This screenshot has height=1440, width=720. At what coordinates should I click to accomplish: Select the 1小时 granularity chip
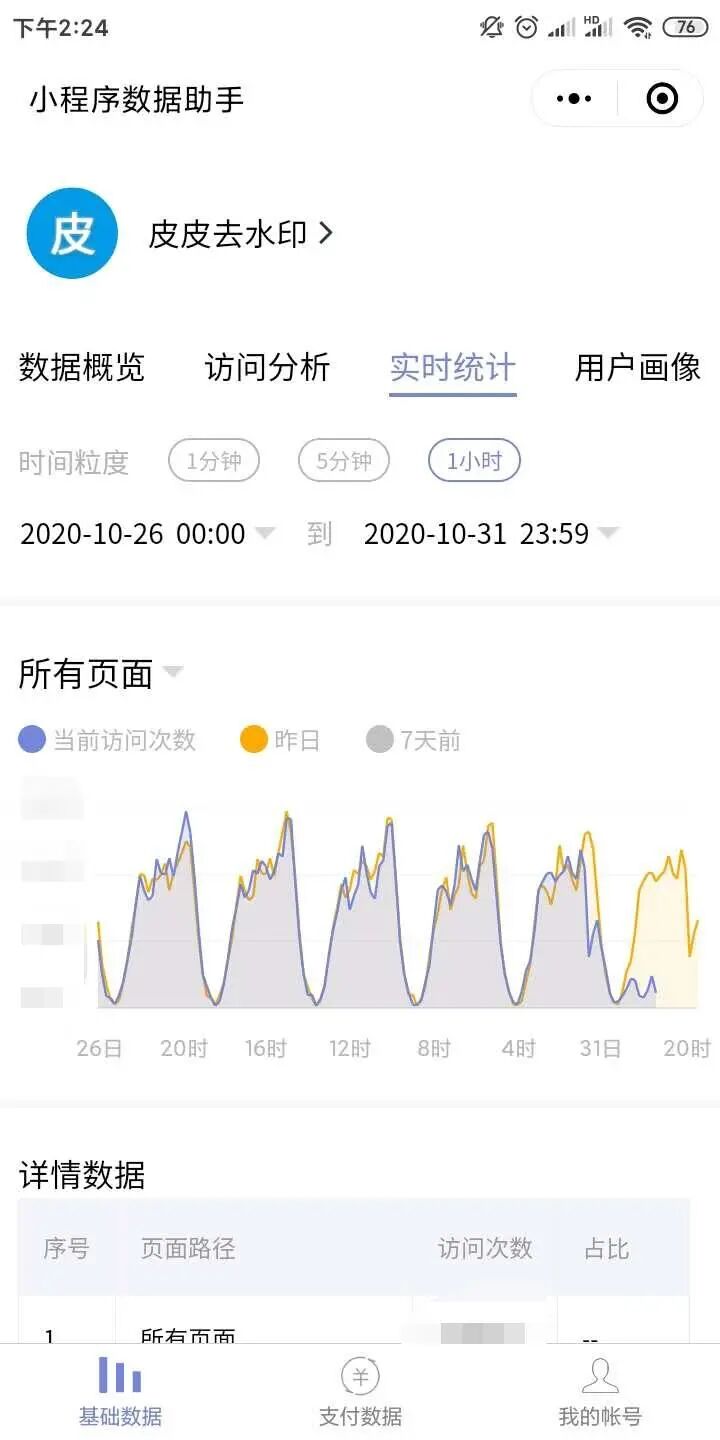[x=474, y=461]
